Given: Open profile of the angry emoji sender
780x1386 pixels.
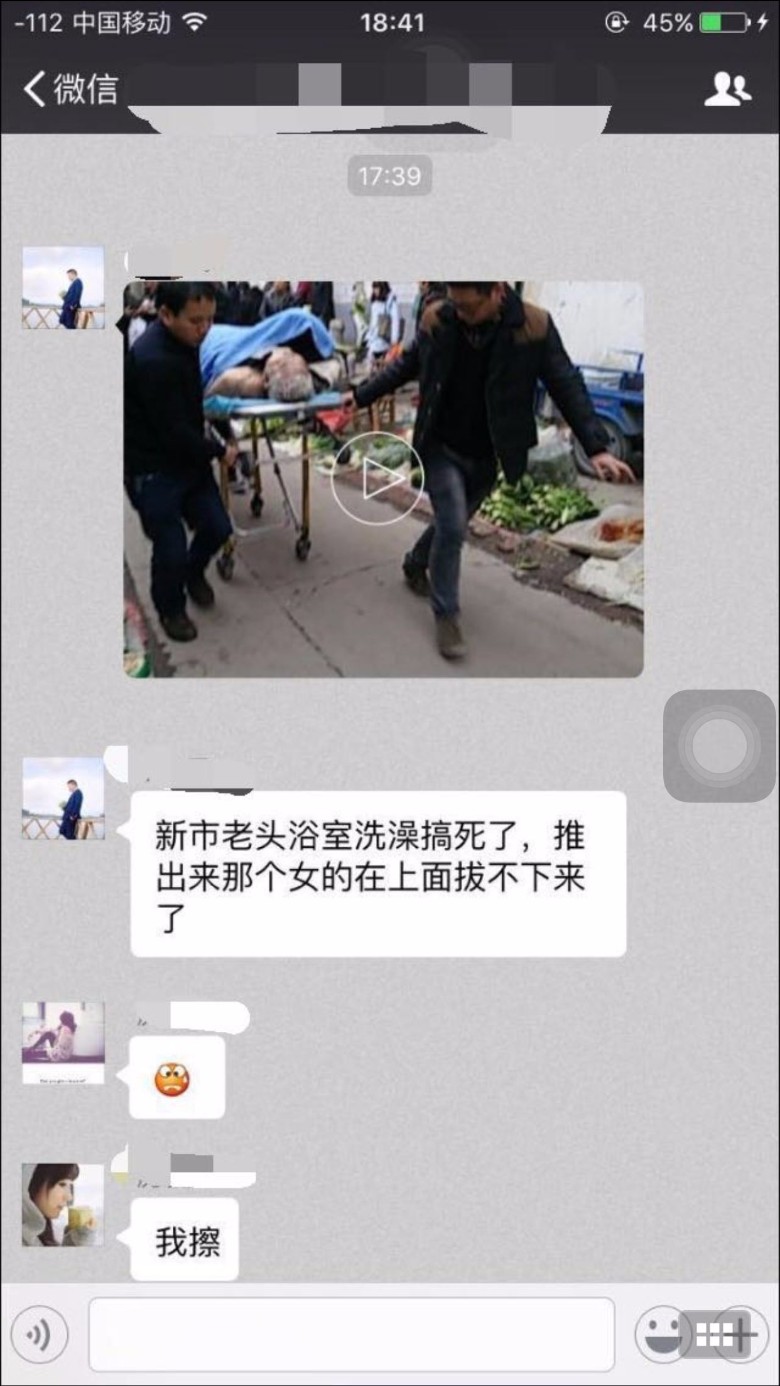Looking at the screenshot, I should (x=63, y=1043).
